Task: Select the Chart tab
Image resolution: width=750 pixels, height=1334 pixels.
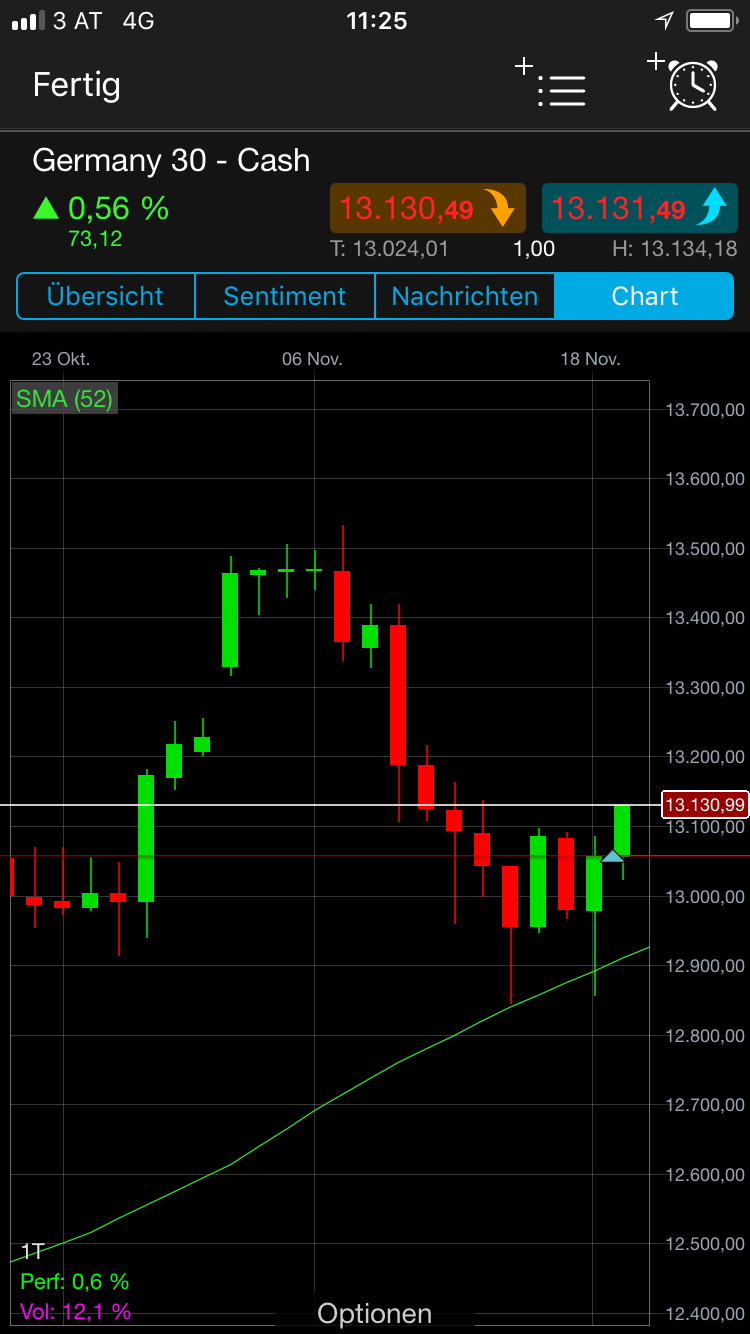Action: [645, 297]
